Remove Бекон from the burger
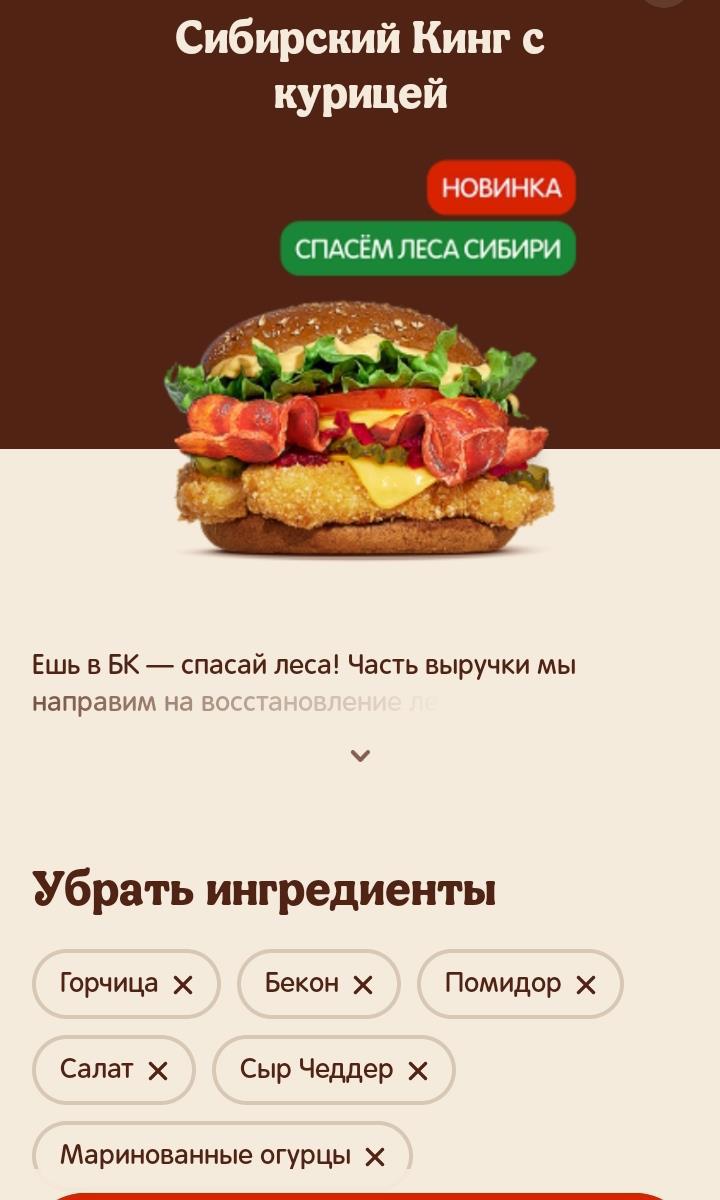The width and height of the screenshot is (720, 1200). (362, 985)
